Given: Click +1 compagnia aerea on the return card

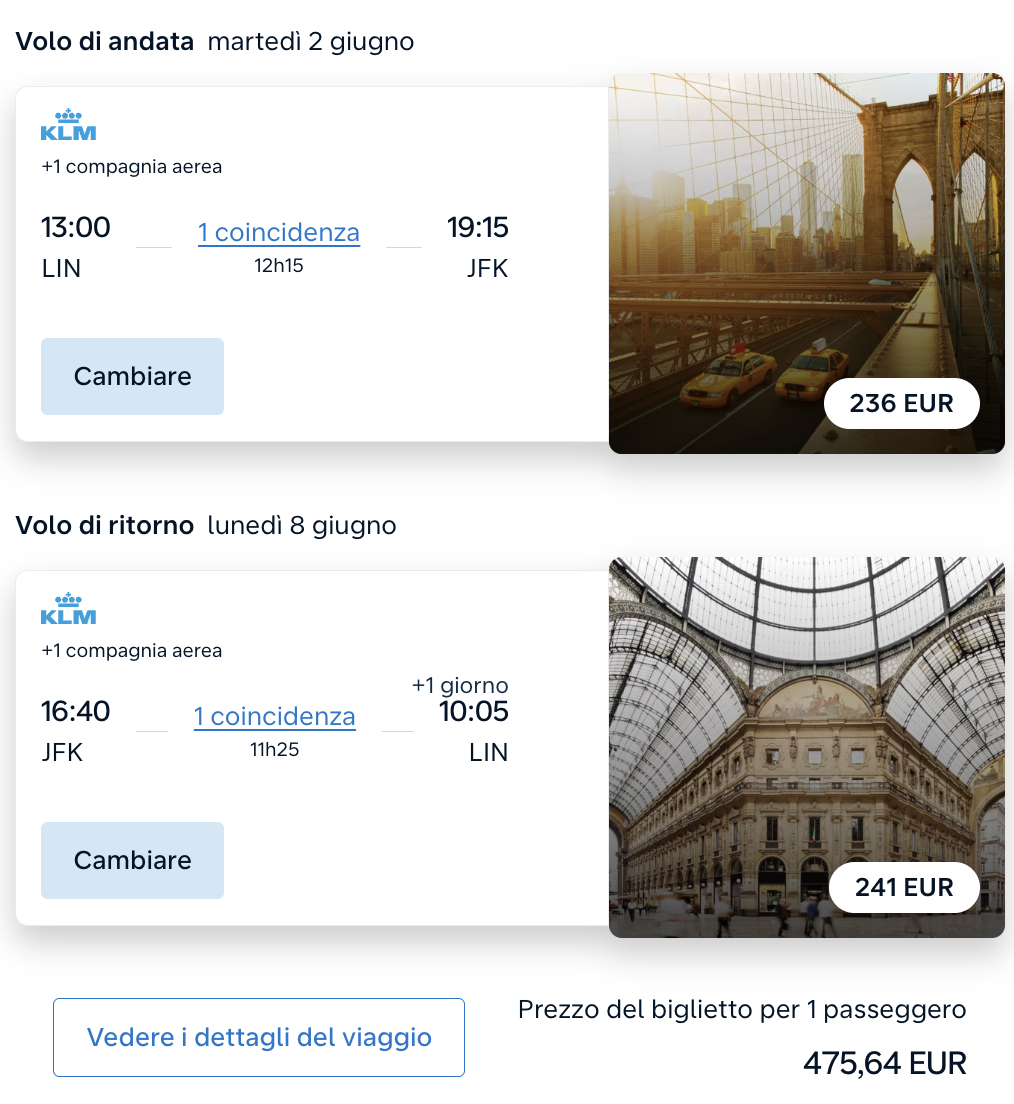Looking at the screenshot, I should click(131, 650).
